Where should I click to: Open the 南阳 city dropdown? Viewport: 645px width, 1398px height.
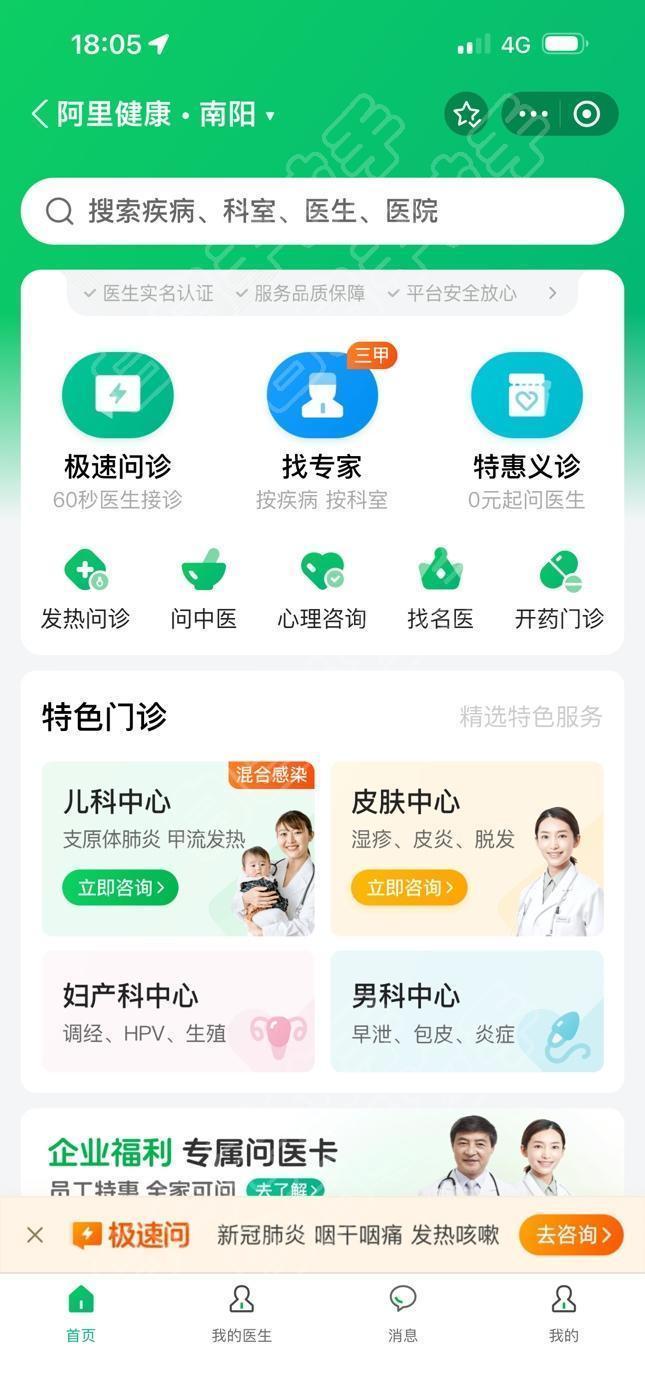[x=237, y=114]
